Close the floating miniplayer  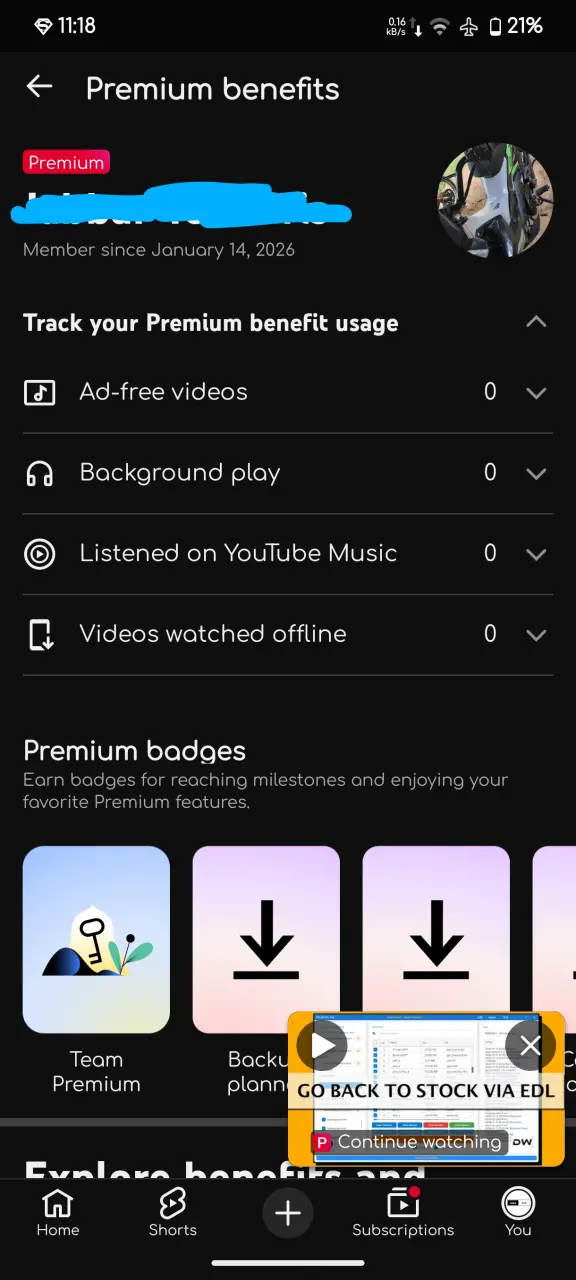click(x=530, y=1045)
